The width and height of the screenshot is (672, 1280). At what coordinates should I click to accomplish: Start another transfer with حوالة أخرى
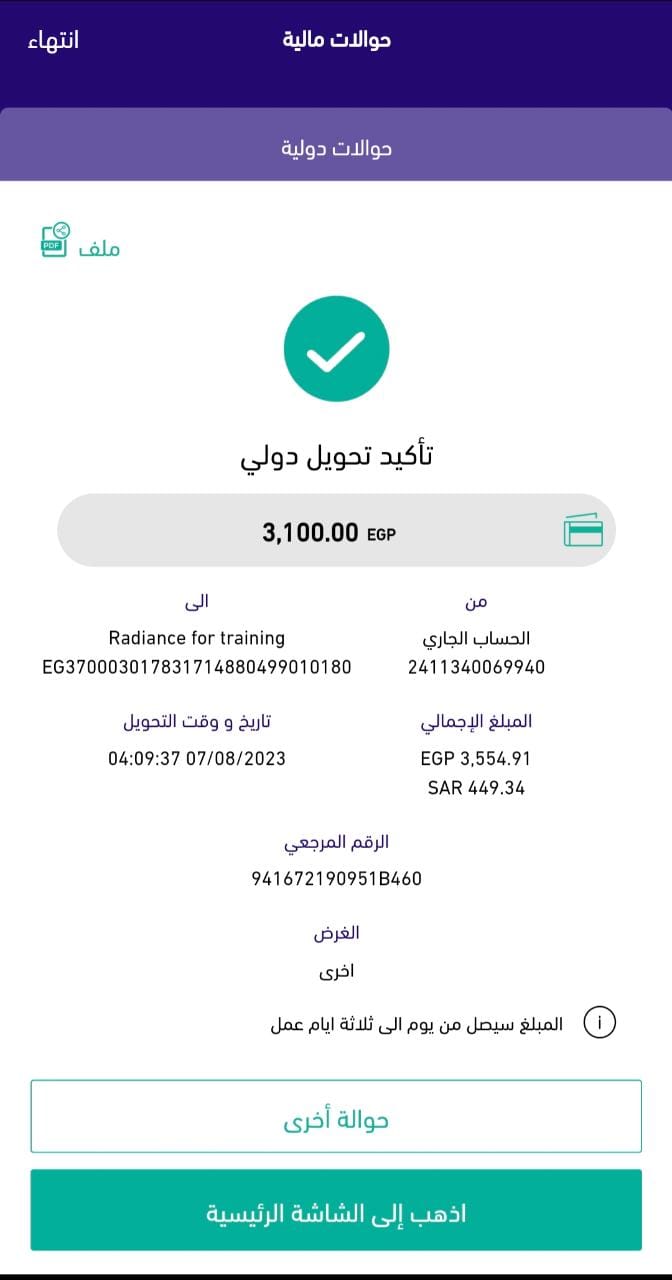coord(336,1116)
